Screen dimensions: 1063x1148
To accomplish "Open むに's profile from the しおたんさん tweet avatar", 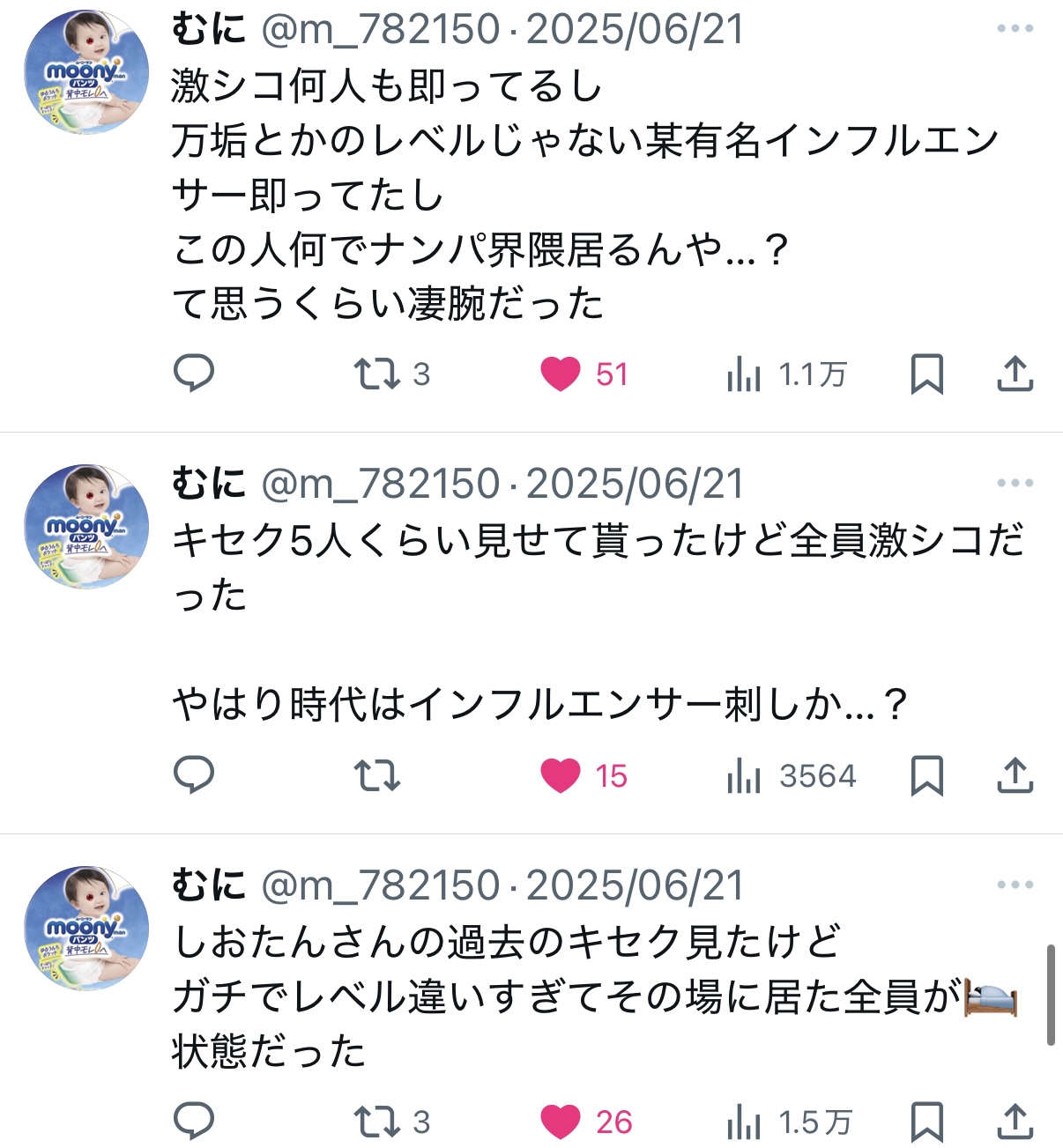I will point(85,928).
